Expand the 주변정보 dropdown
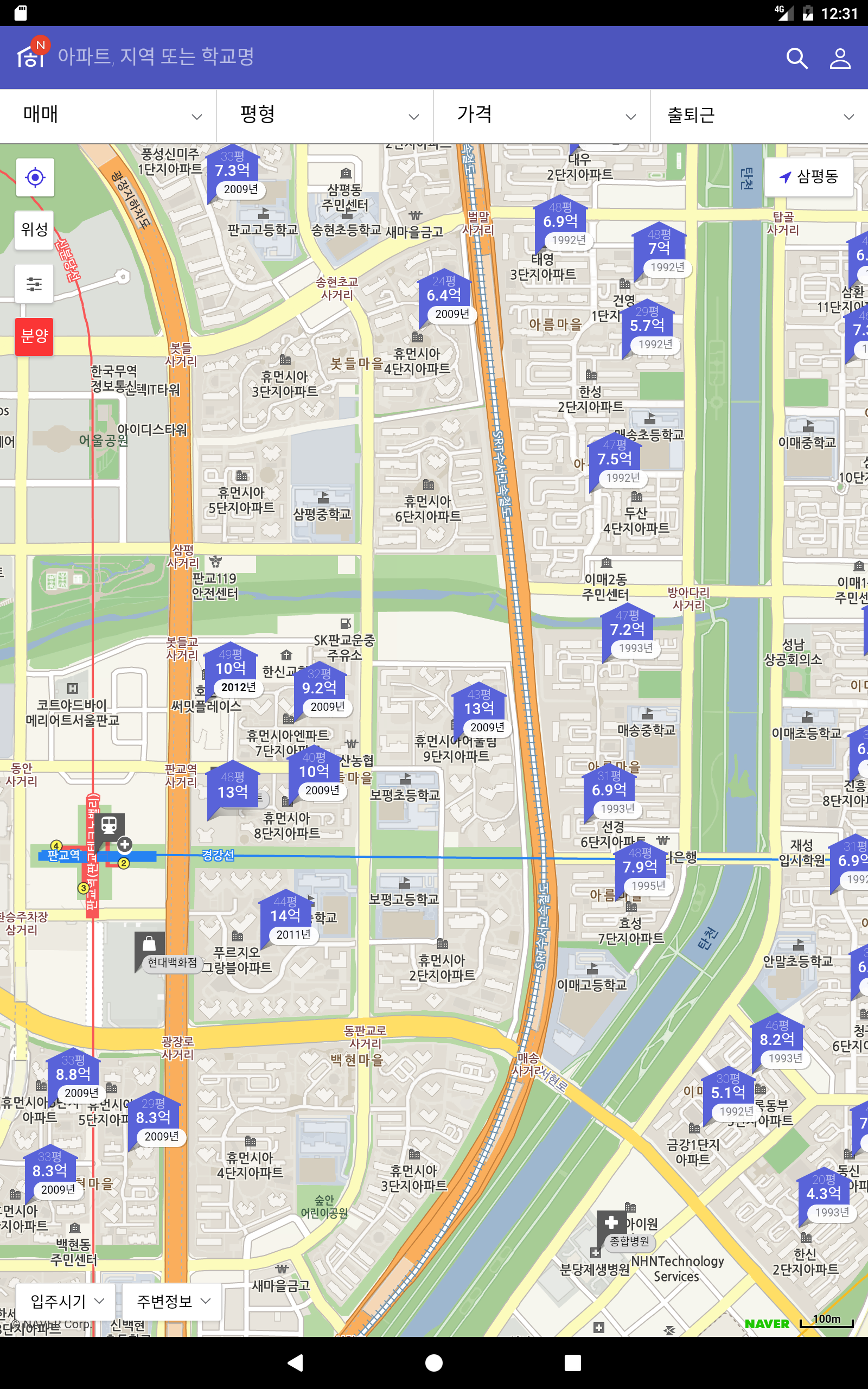The image size is (868, 1389). 172,1301
